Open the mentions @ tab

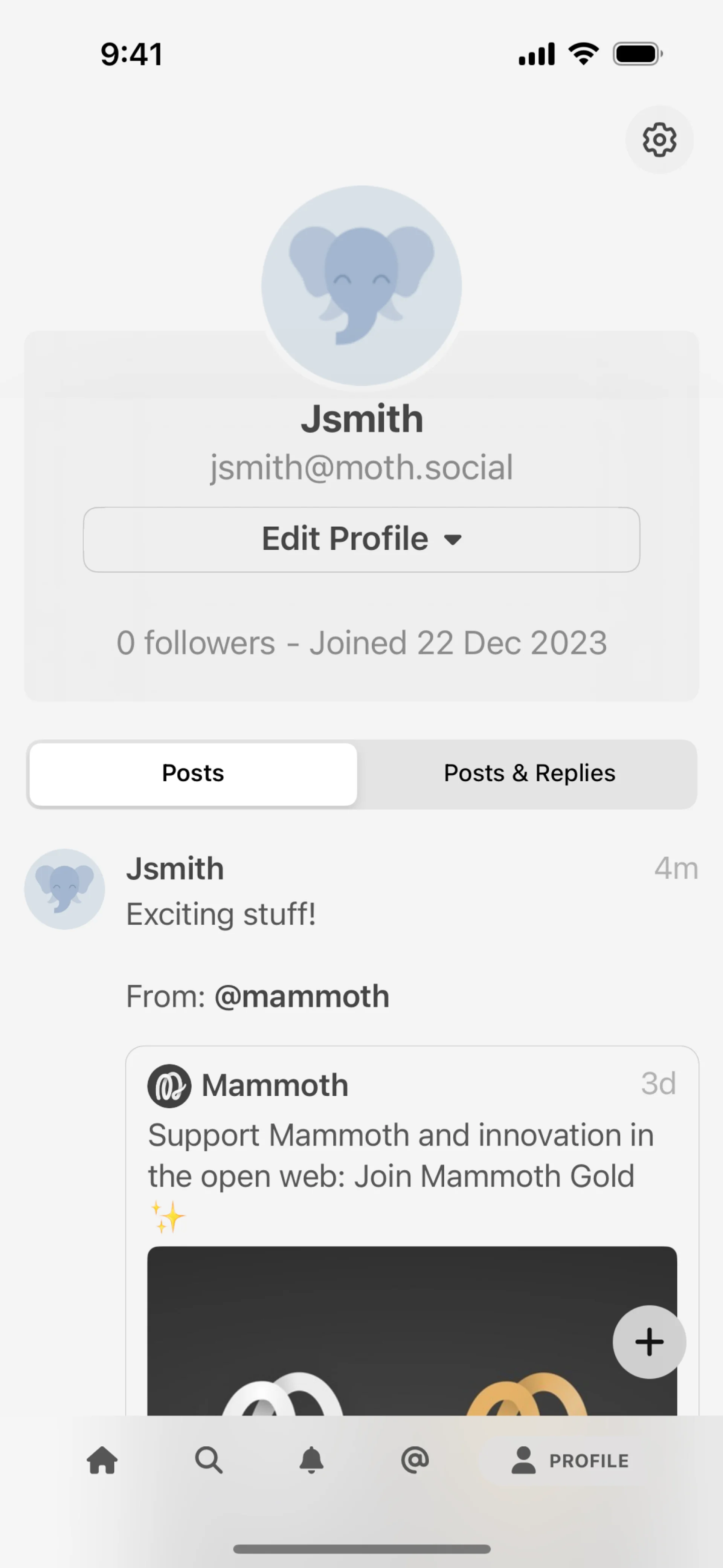(x=415, y=1460)
